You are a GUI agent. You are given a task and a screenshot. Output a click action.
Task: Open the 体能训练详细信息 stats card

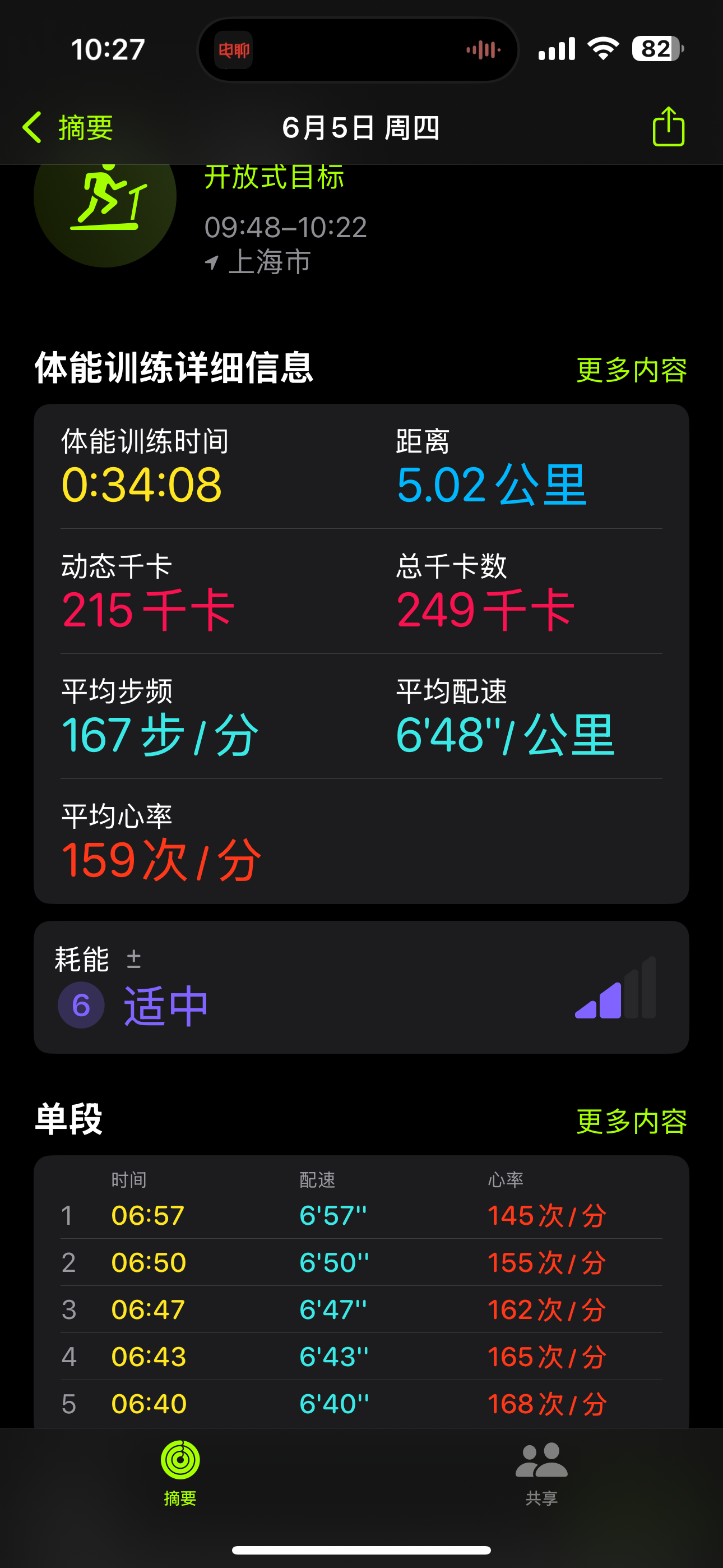coord(361,653)
